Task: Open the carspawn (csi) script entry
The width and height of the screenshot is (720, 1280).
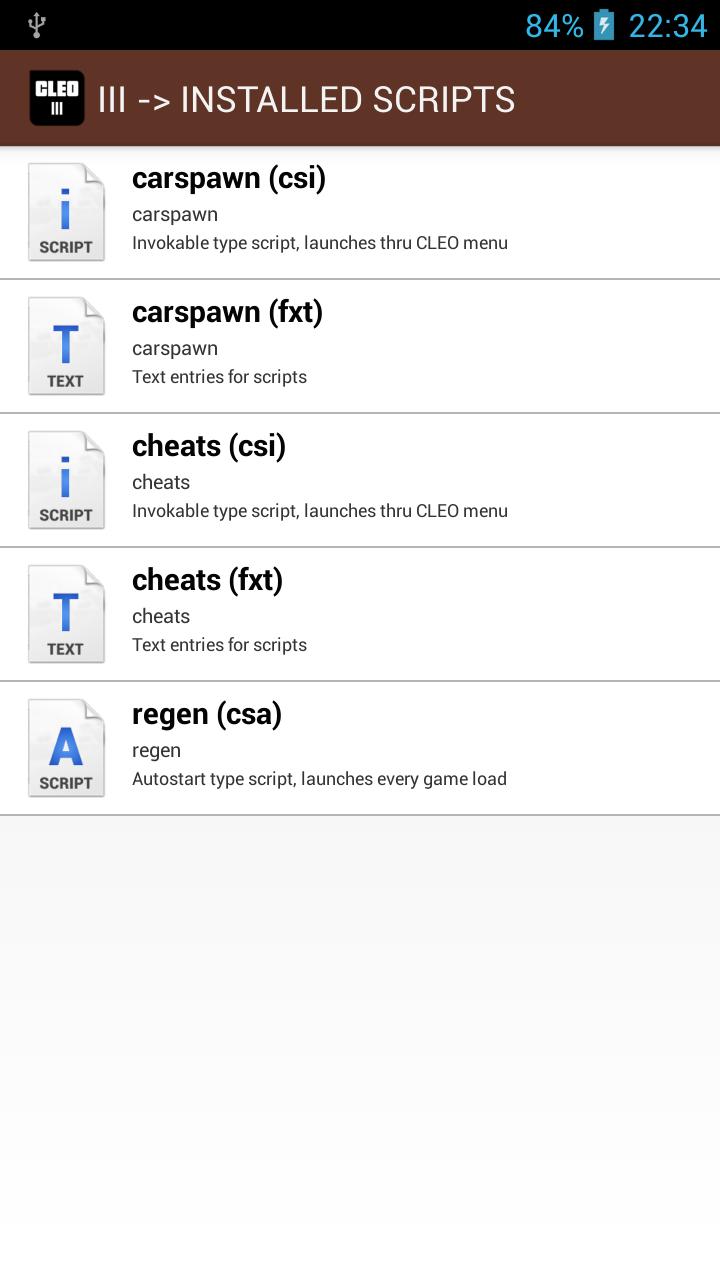Action: pyautogui.click(x=360, y=212)
